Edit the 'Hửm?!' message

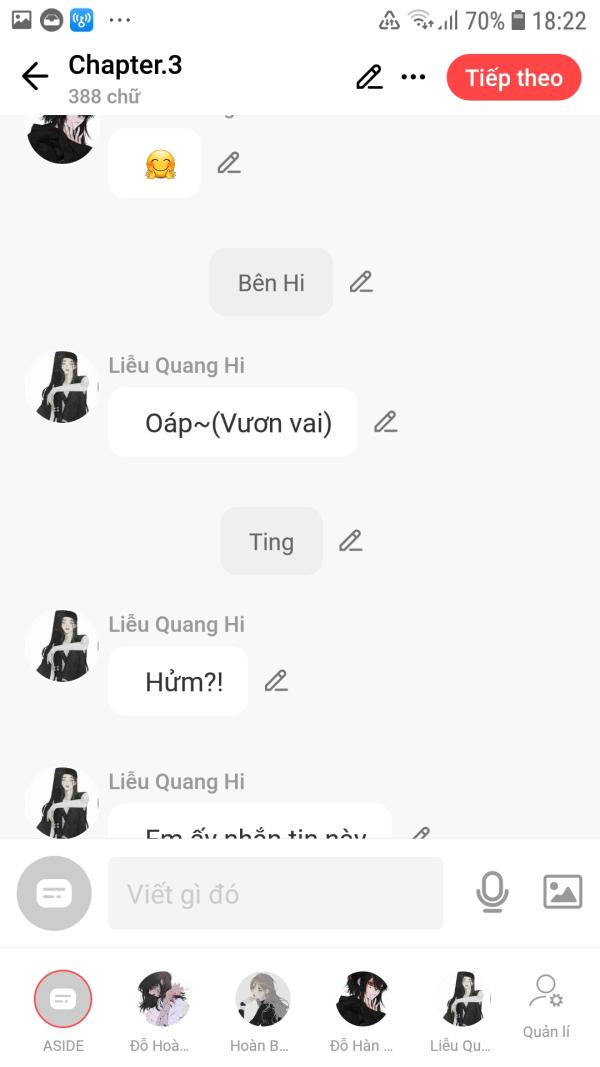pos(276,680)
